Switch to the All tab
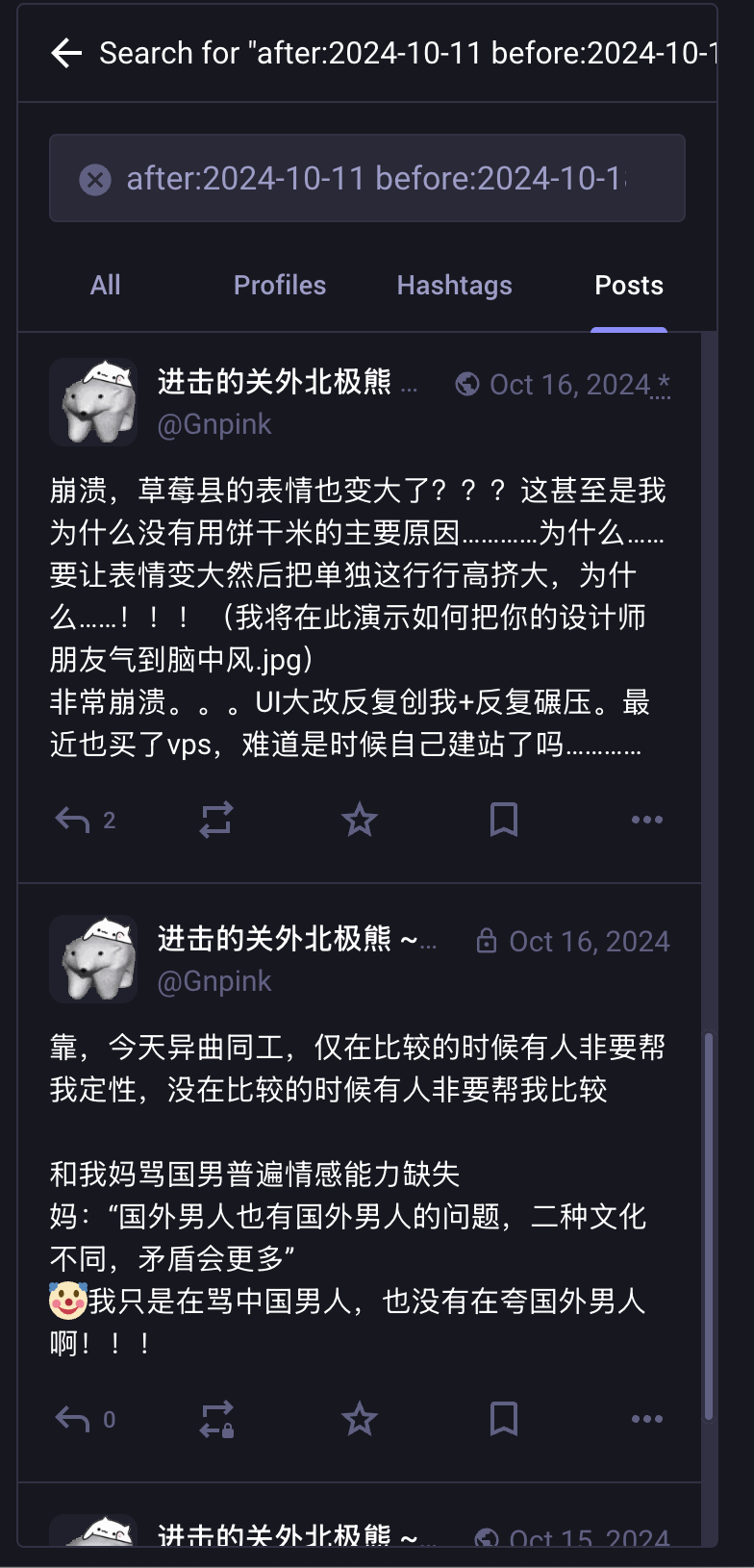 point(105,286)
